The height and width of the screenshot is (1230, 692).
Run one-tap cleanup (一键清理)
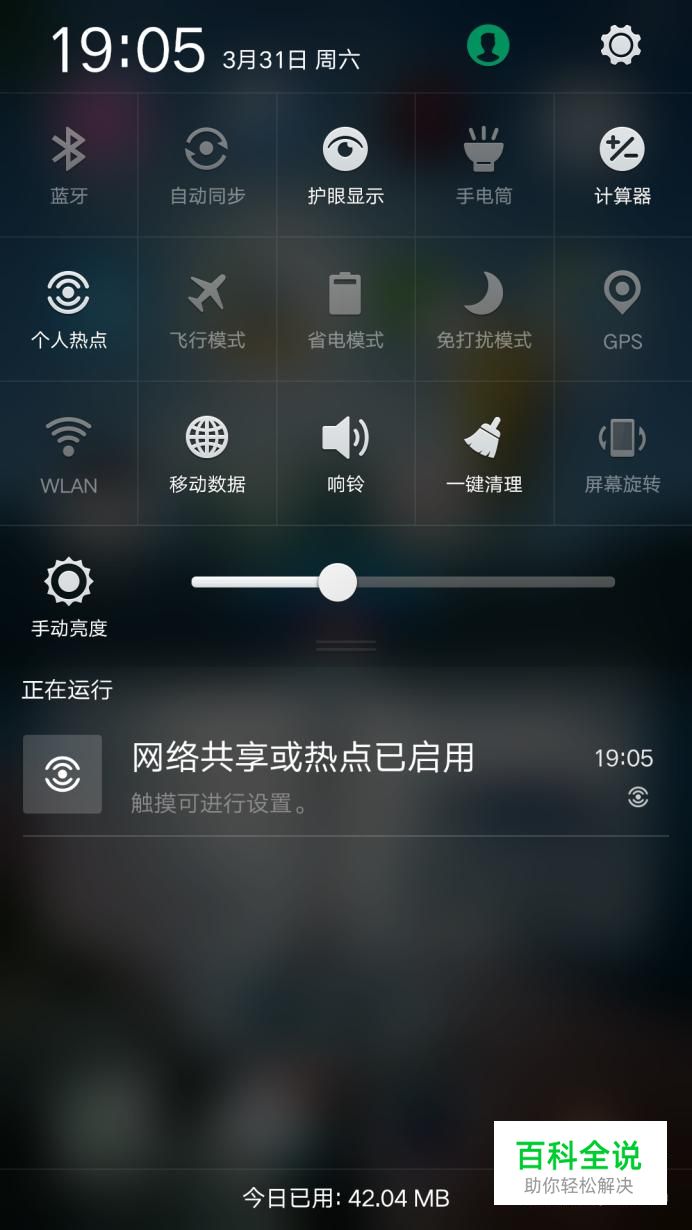(484, 453)
